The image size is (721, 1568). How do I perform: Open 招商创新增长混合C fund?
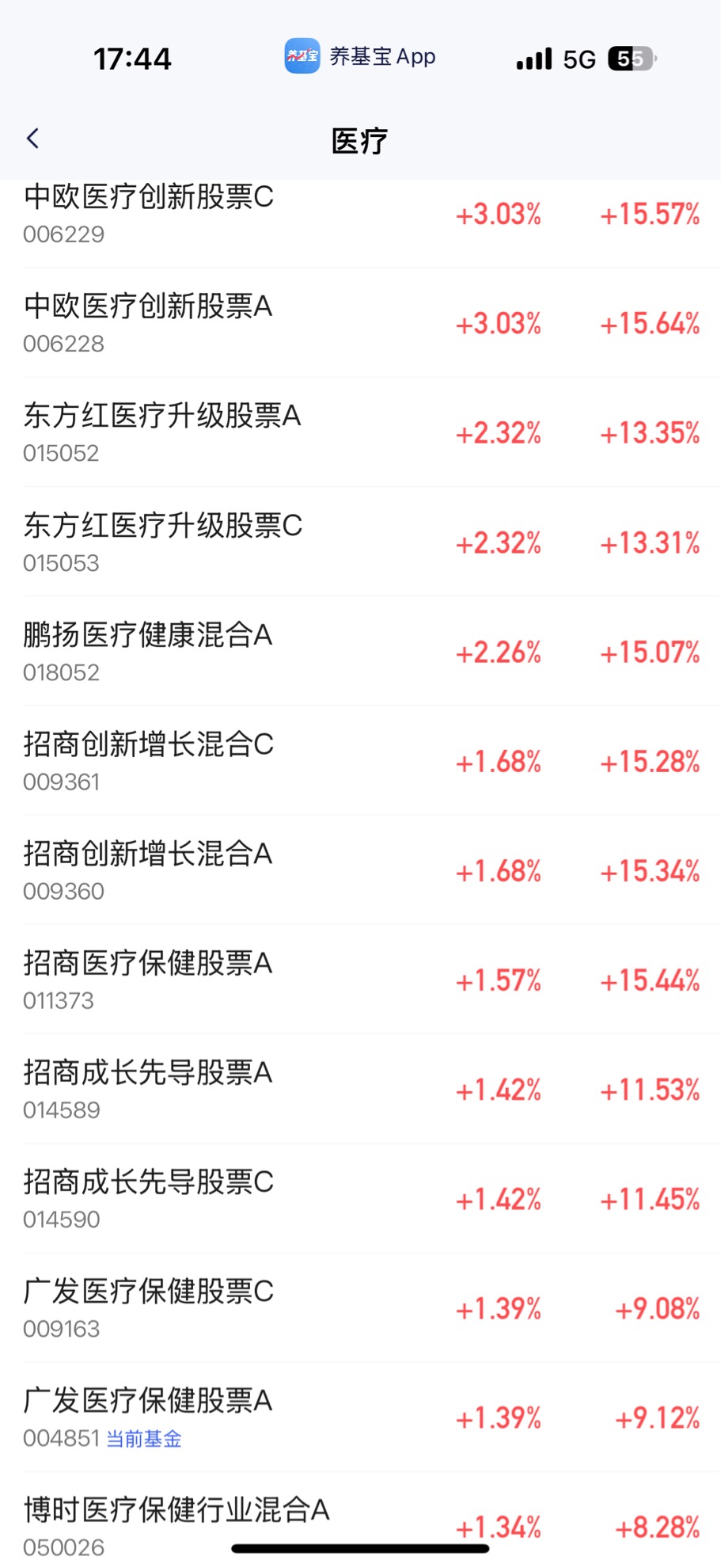tap(360, 760)
